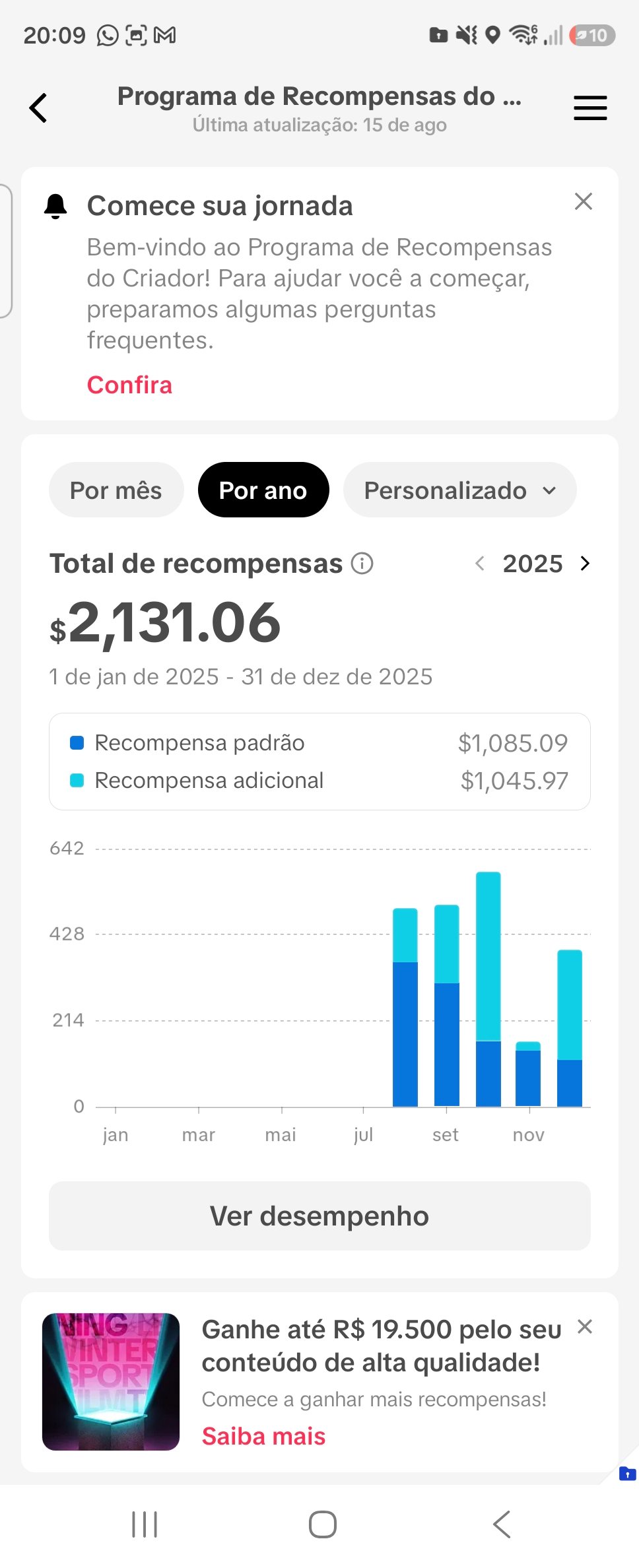Go to the year before 2025
This screenshot has width=639, height=1568.
tap(480, 564)
